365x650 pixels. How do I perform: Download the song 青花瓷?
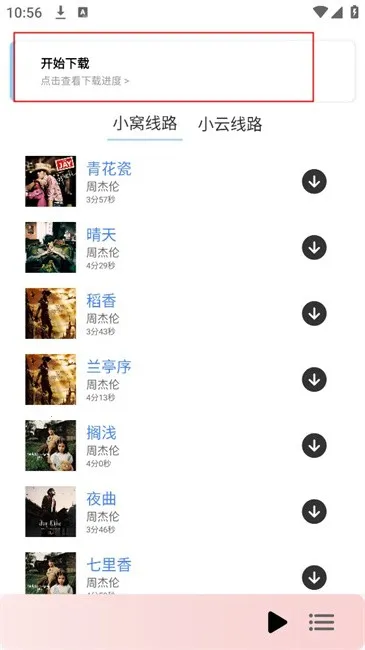pyautogui.click(x=314, y=182)
